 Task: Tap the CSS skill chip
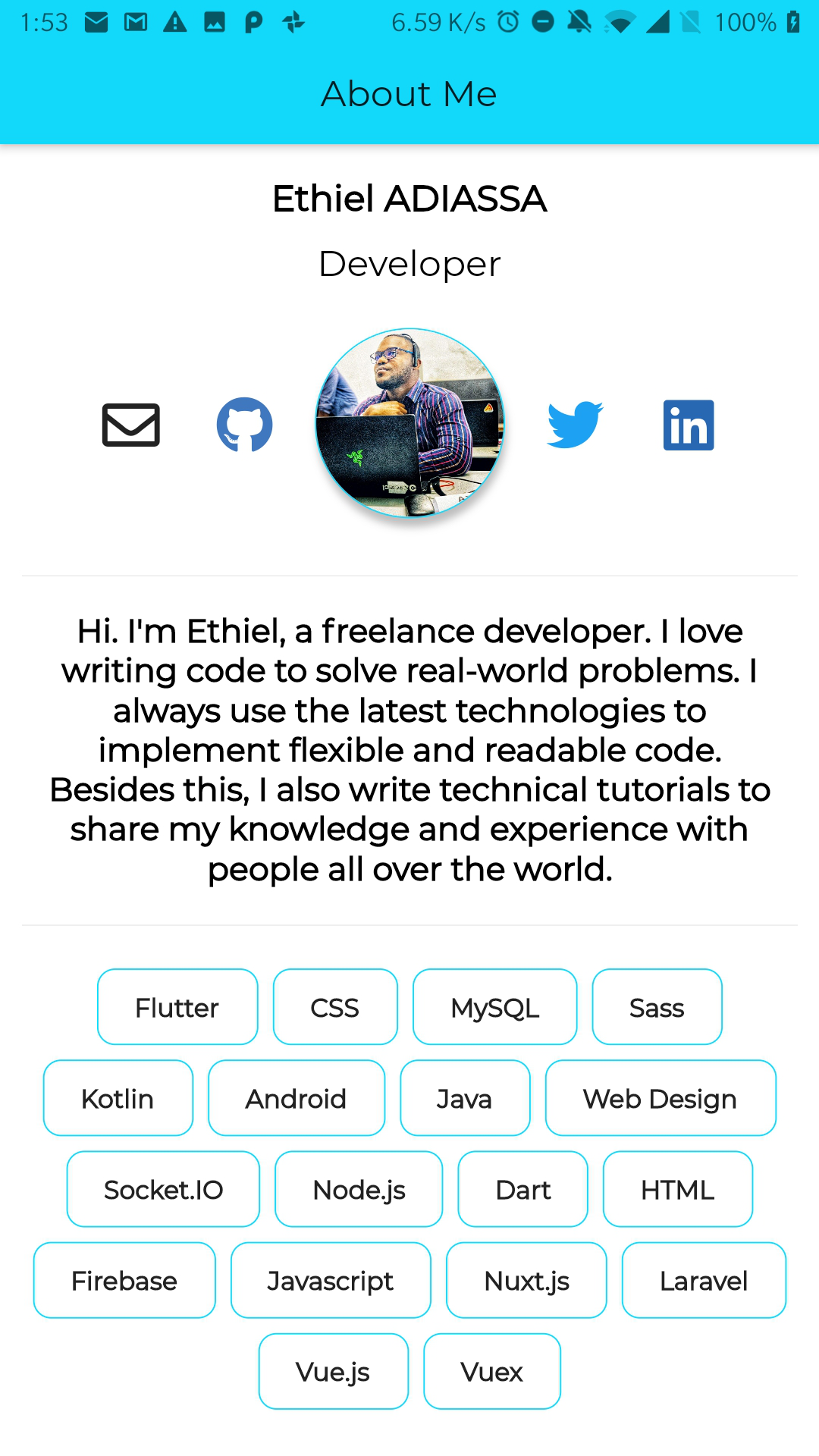tap(335, 1007)
